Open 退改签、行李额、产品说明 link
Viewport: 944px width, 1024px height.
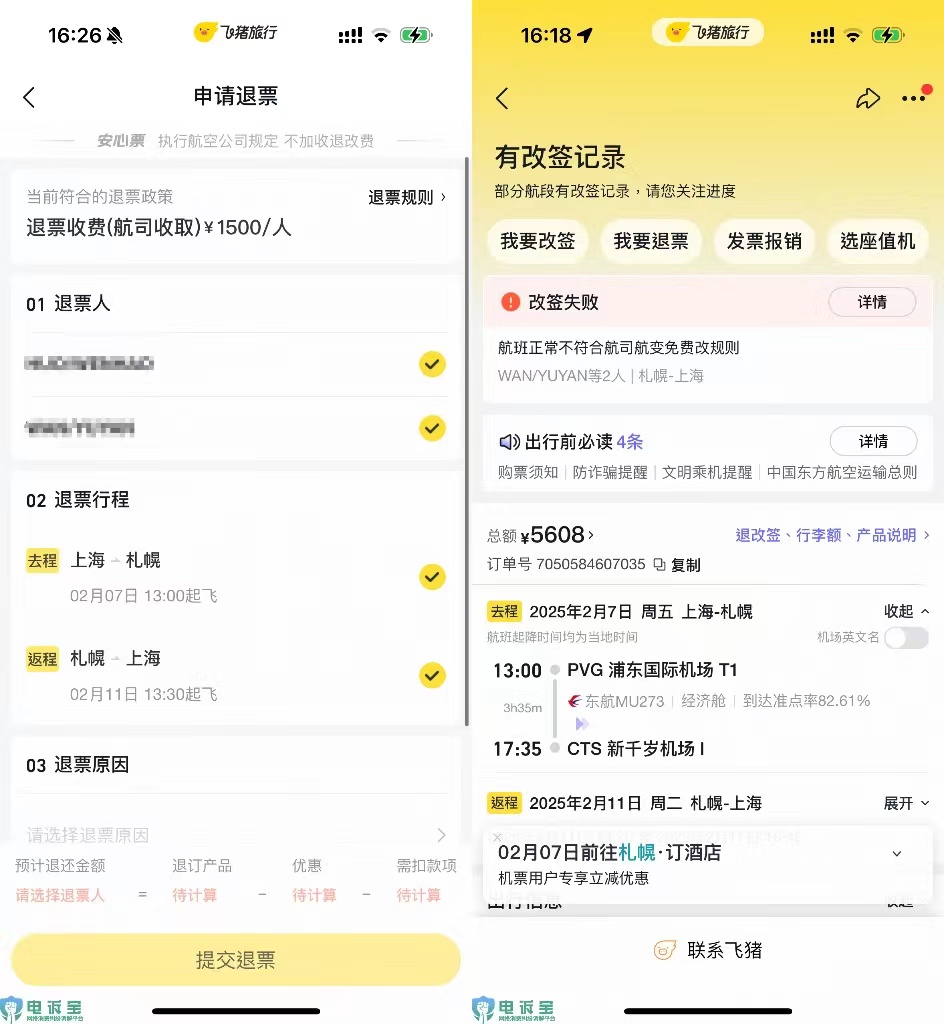point(832,535)
